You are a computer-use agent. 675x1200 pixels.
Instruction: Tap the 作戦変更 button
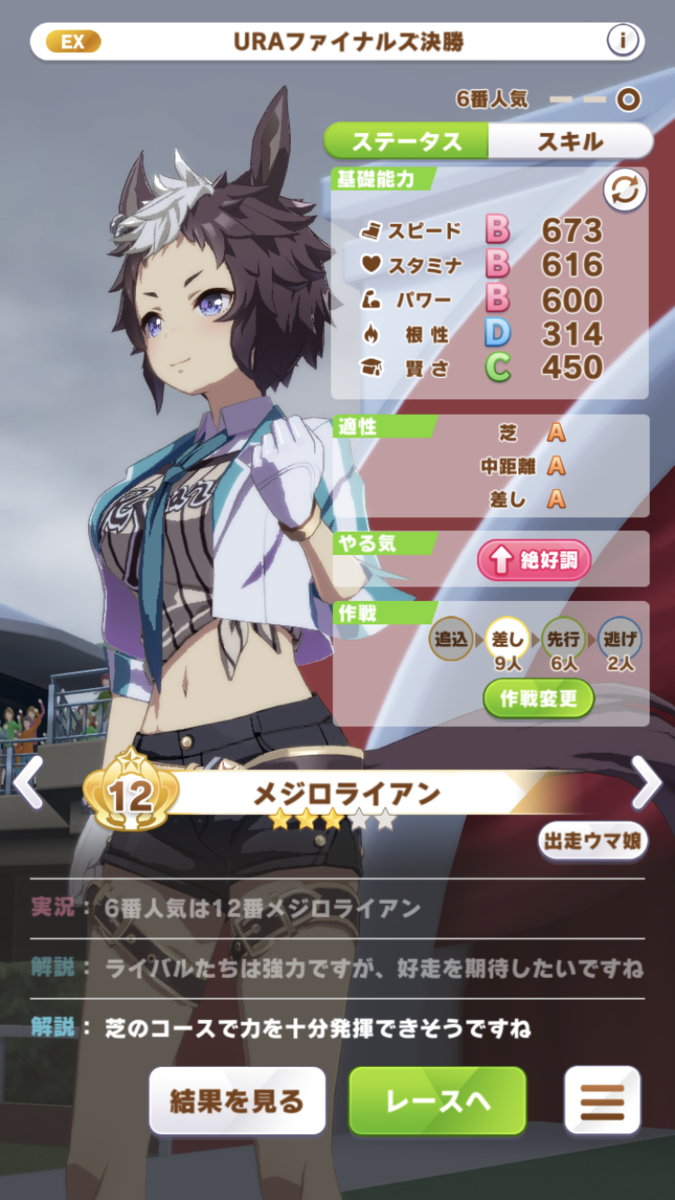tap(538, 698)
